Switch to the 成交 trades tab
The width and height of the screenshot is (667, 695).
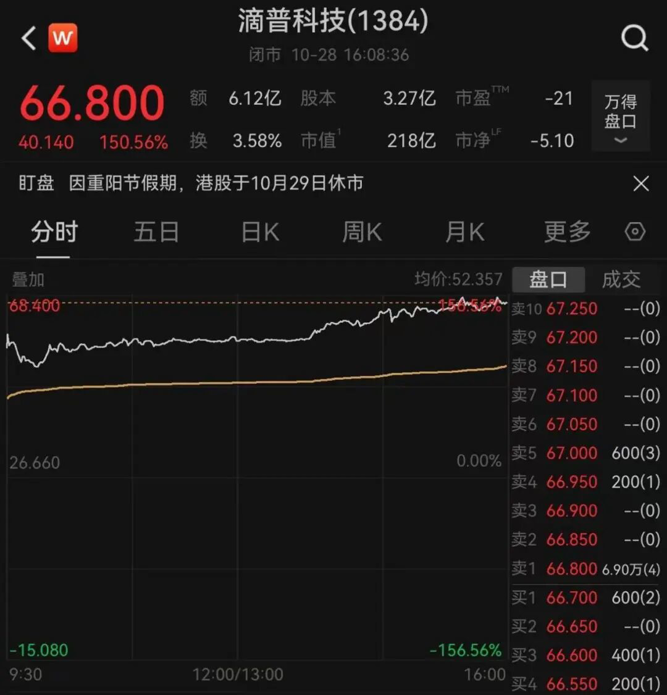(621, 279)
